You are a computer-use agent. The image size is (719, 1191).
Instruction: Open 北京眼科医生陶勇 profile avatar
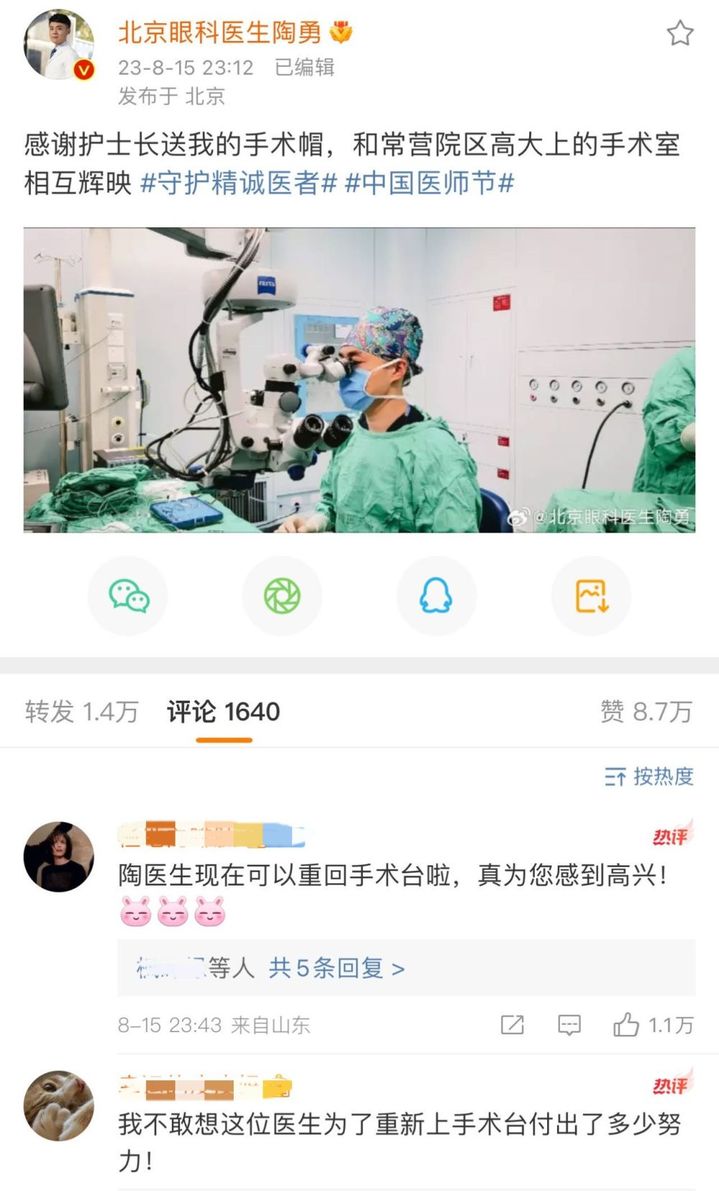pos(58,46)
